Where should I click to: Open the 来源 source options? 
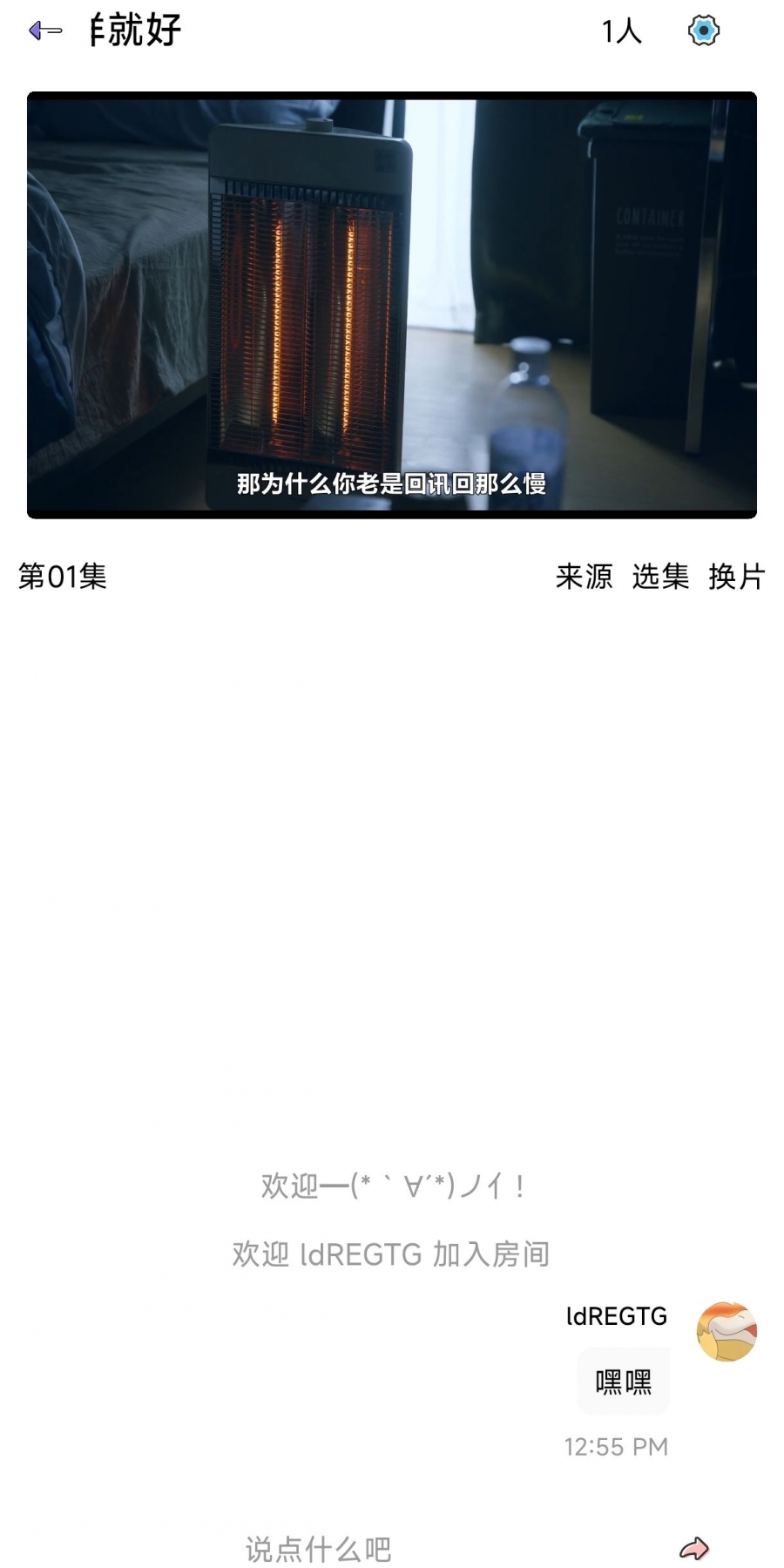585,577
